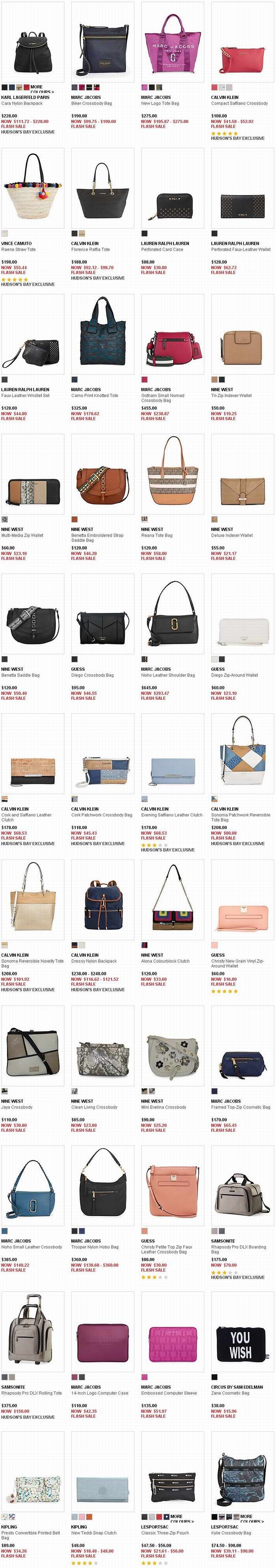This screenshot has height=1568, width=276.
Task: Open Calvin Klein Florence Raffia Tote
Action: click(x=102, y=189)
